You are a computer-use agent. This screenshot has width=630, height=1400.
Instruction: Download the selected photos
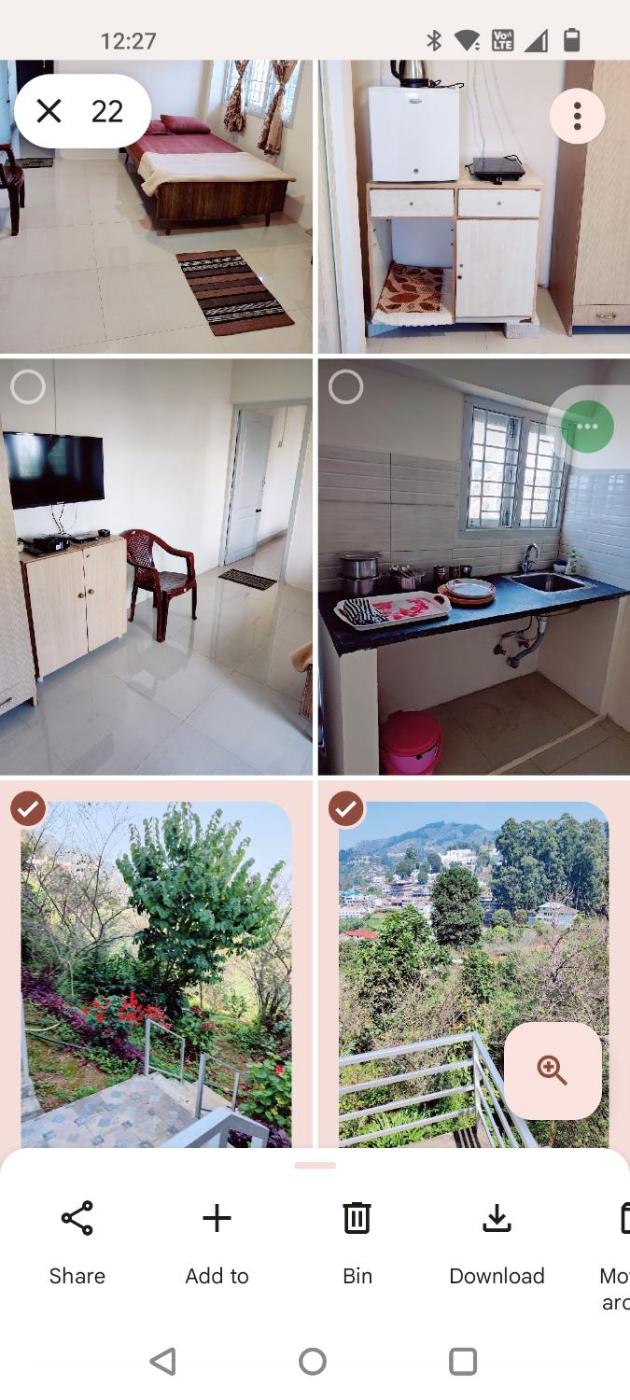pyautogui.click(x=497, y=1240)
